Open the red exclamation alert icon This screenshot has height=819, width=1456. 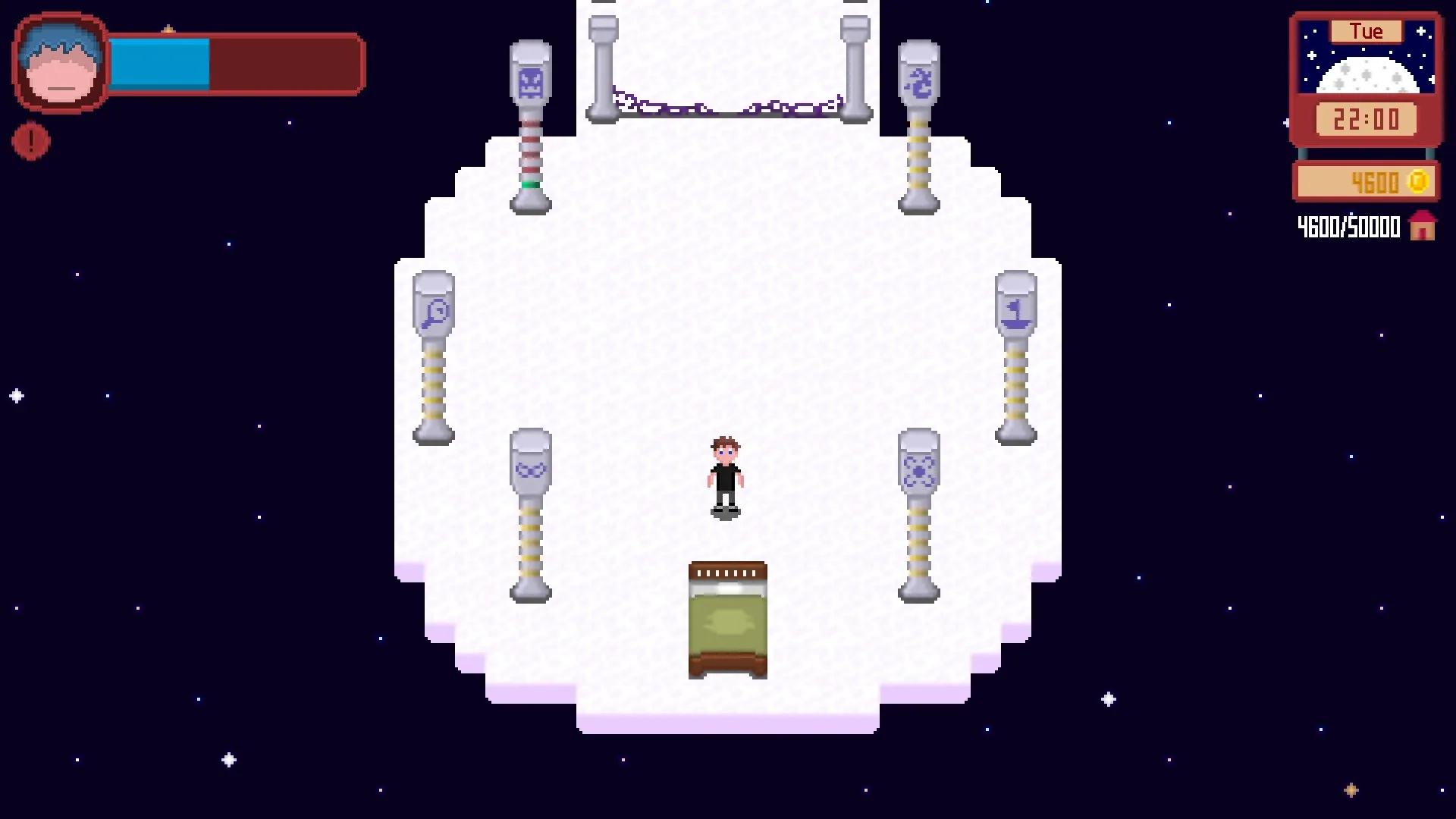coord(31,142)
